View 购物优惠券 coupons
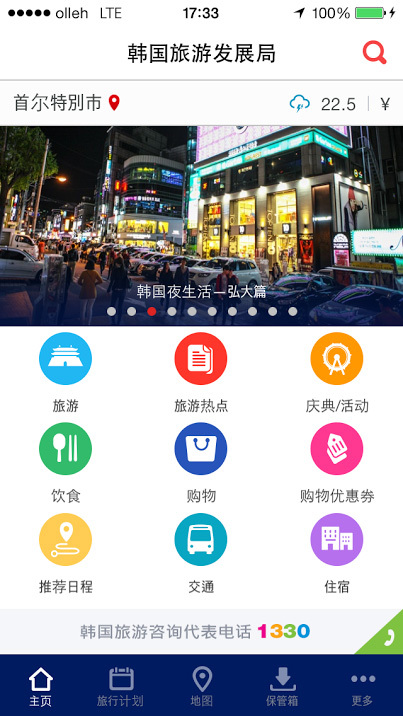This screenshot has width=403, height=716. pyautogui.click(x=337, y=463)
